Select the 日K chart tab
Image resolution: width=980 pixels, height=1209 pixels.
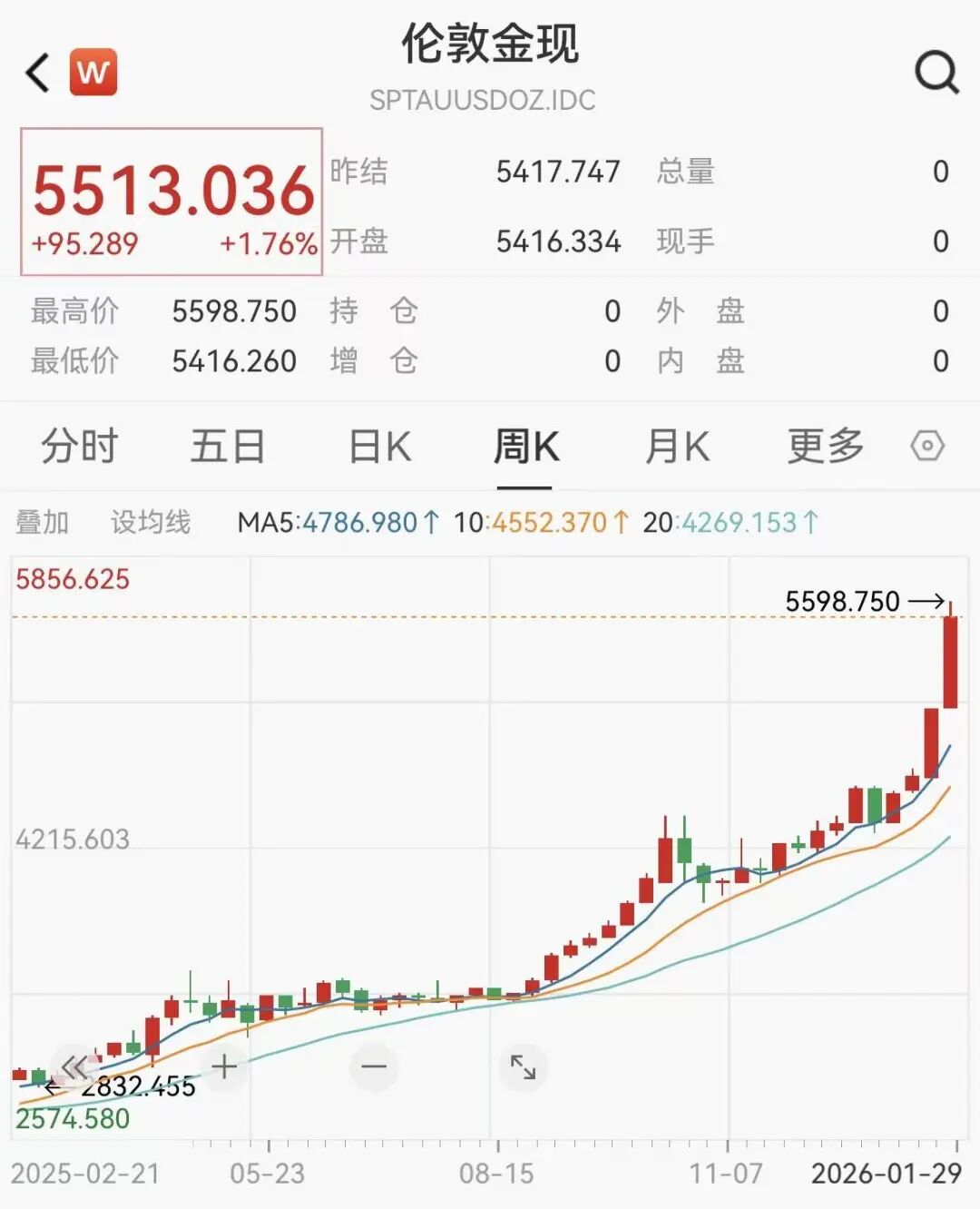tap(379, 447)
